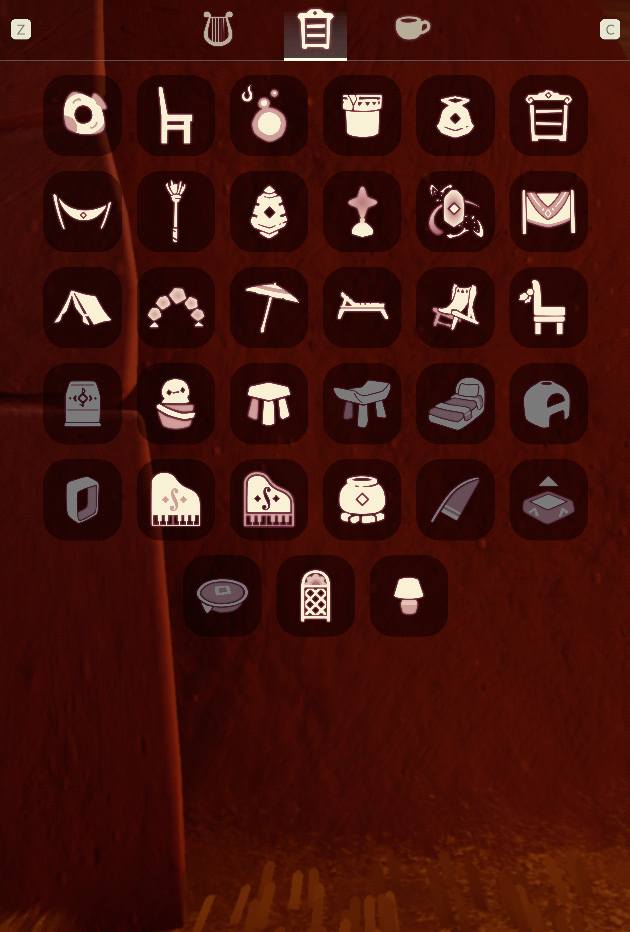Tap the Z key shortcut button
630x932 pixels.
coord(21,29)
